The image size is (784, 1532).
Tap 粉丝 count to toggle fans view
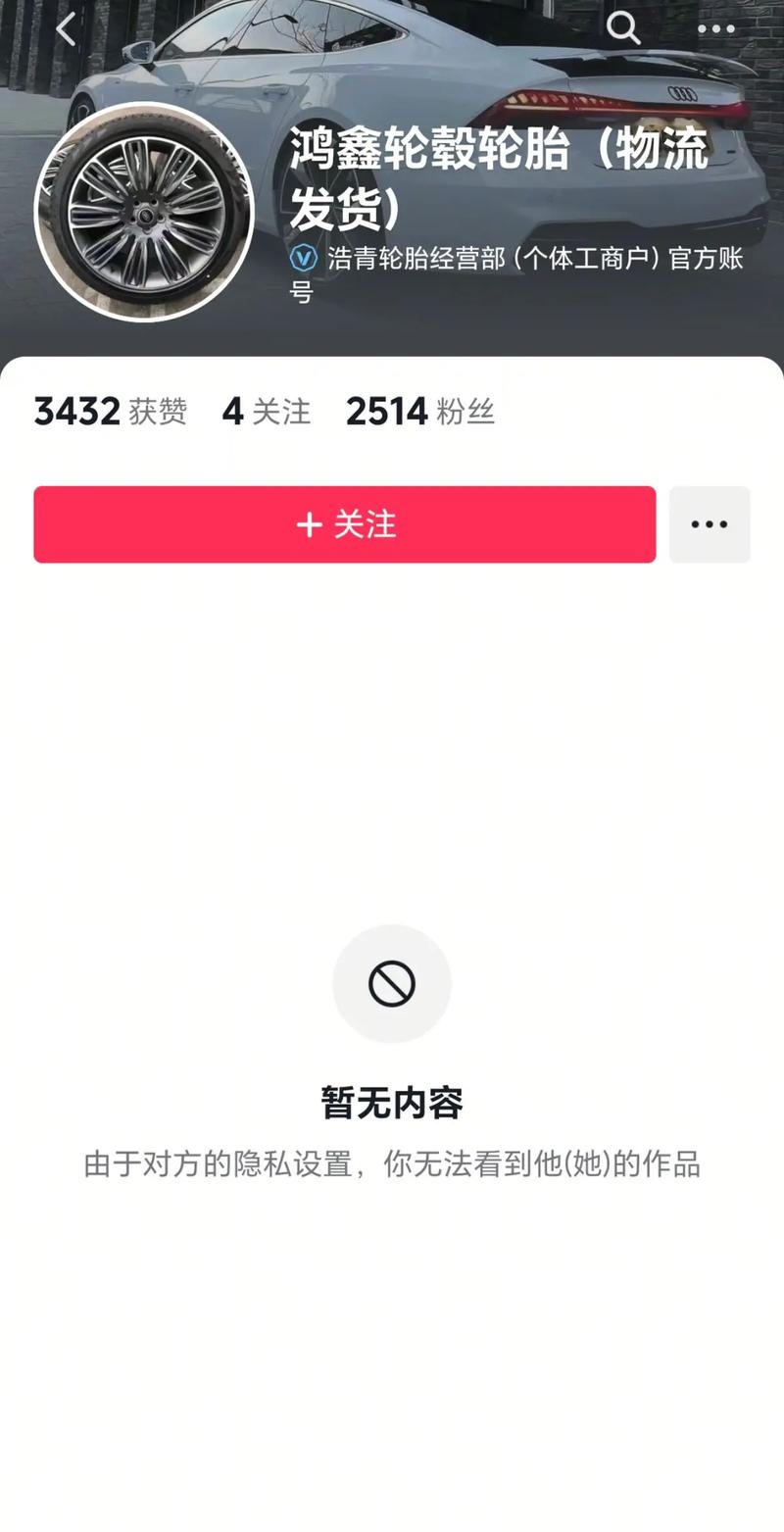(468, 412)
